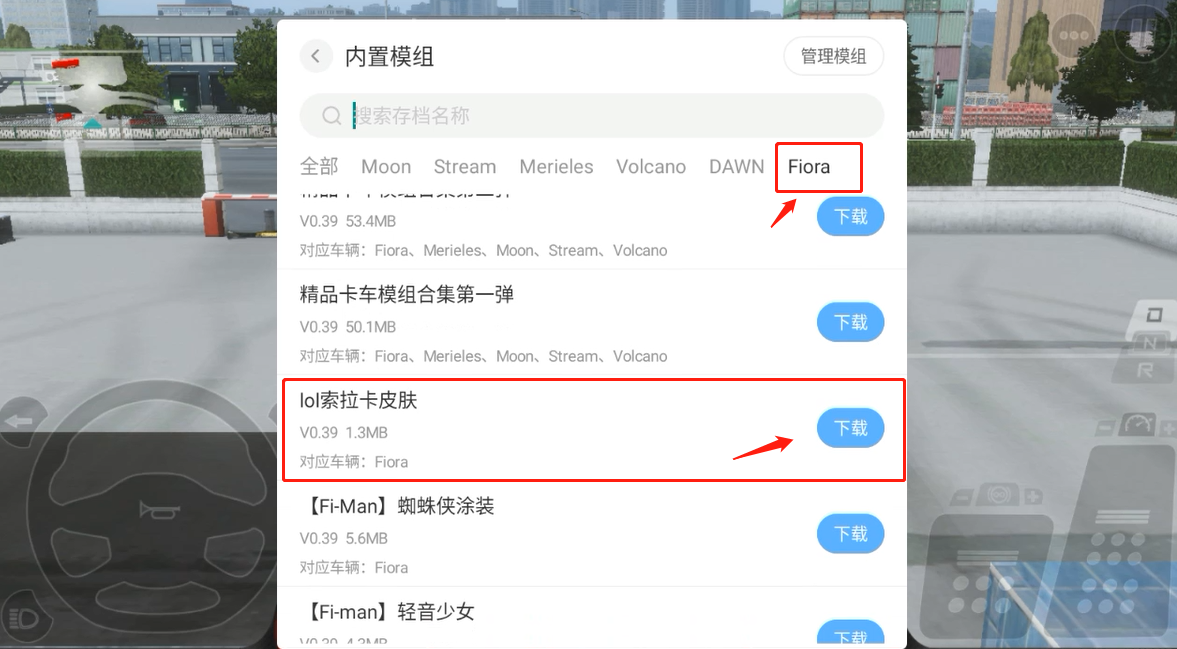This screenshot has height=649, width=1177.
Task: Go back from the 内置模组 panel
Action: pyautogui.click(x=316, y=56)
